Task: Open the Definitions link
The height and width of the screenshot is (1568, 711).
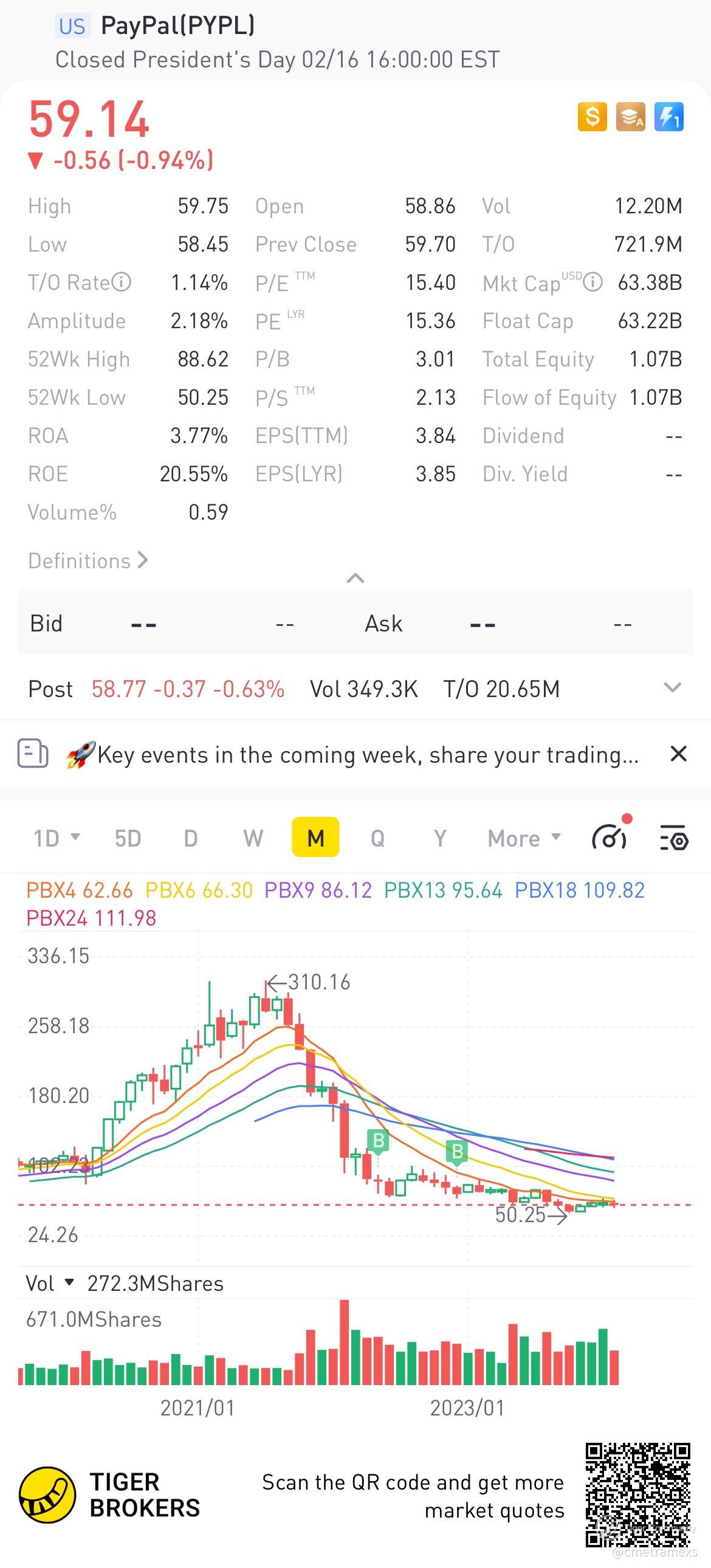Action: pyautogui.click(x=88, y=560)
